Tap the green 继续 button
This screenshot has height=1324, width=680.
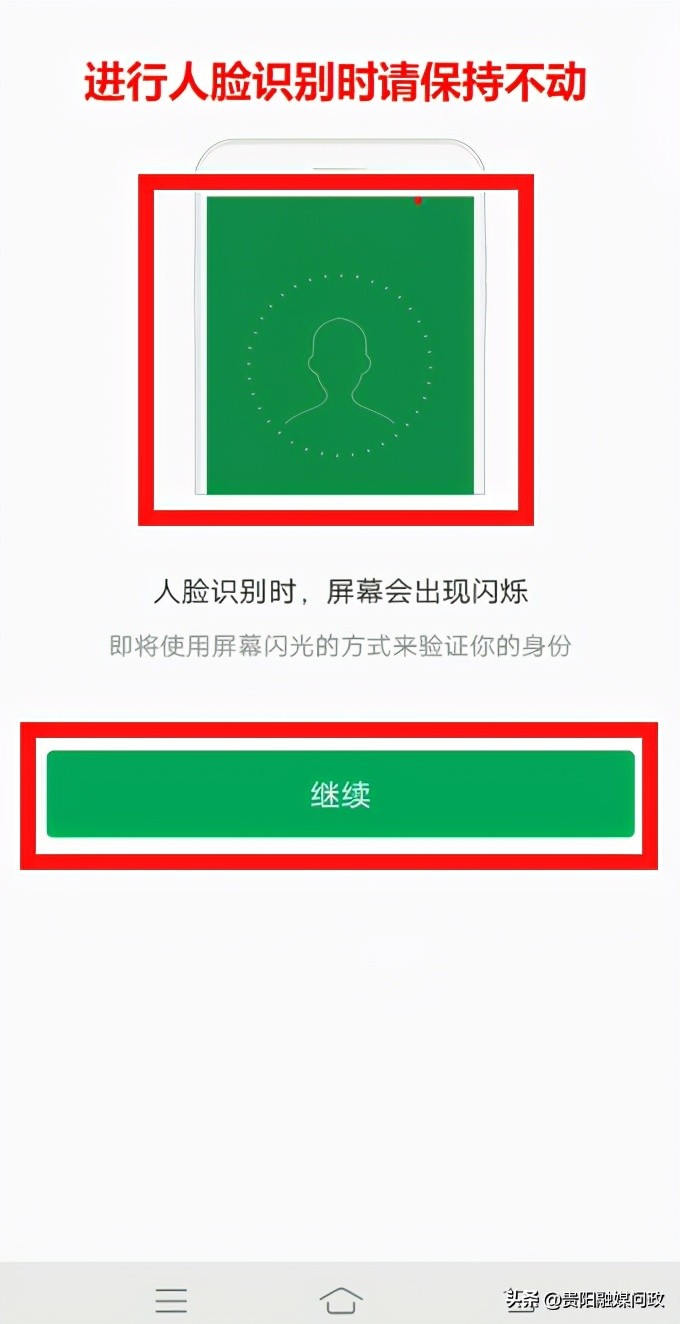click(x=340, y=794)
